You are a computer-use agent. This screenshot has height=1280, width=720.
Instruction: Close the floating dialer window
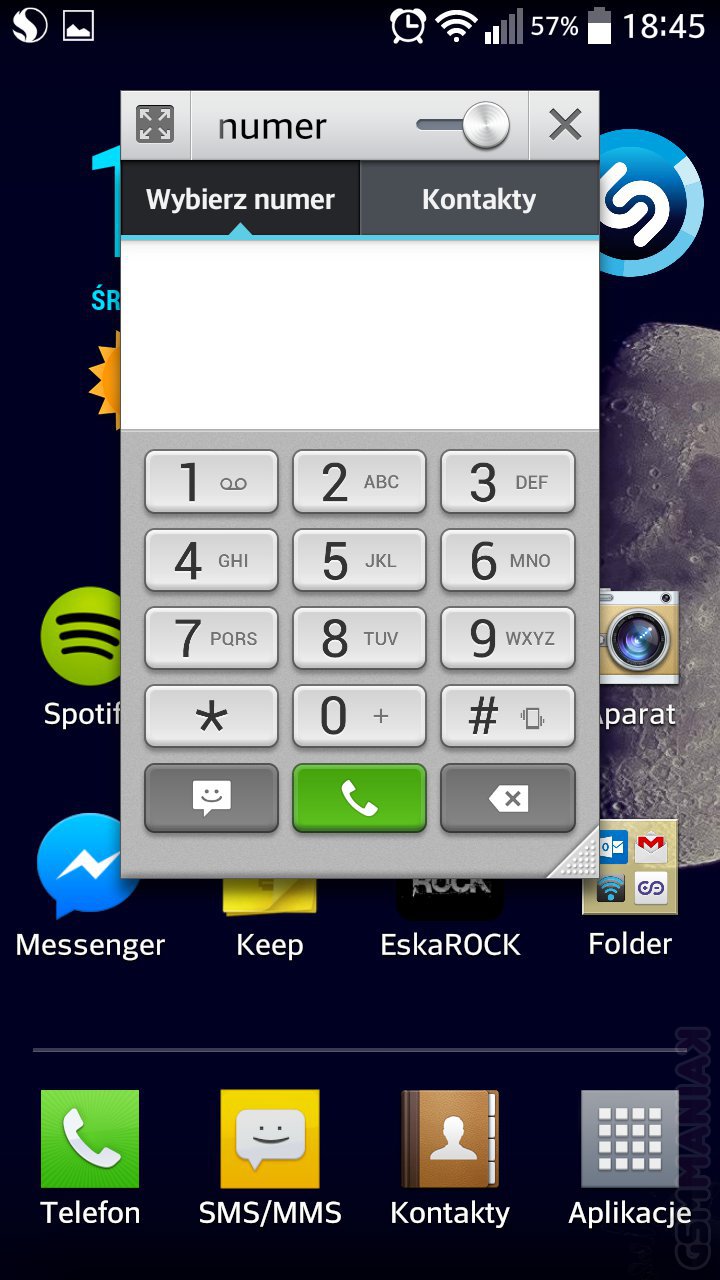565,125
